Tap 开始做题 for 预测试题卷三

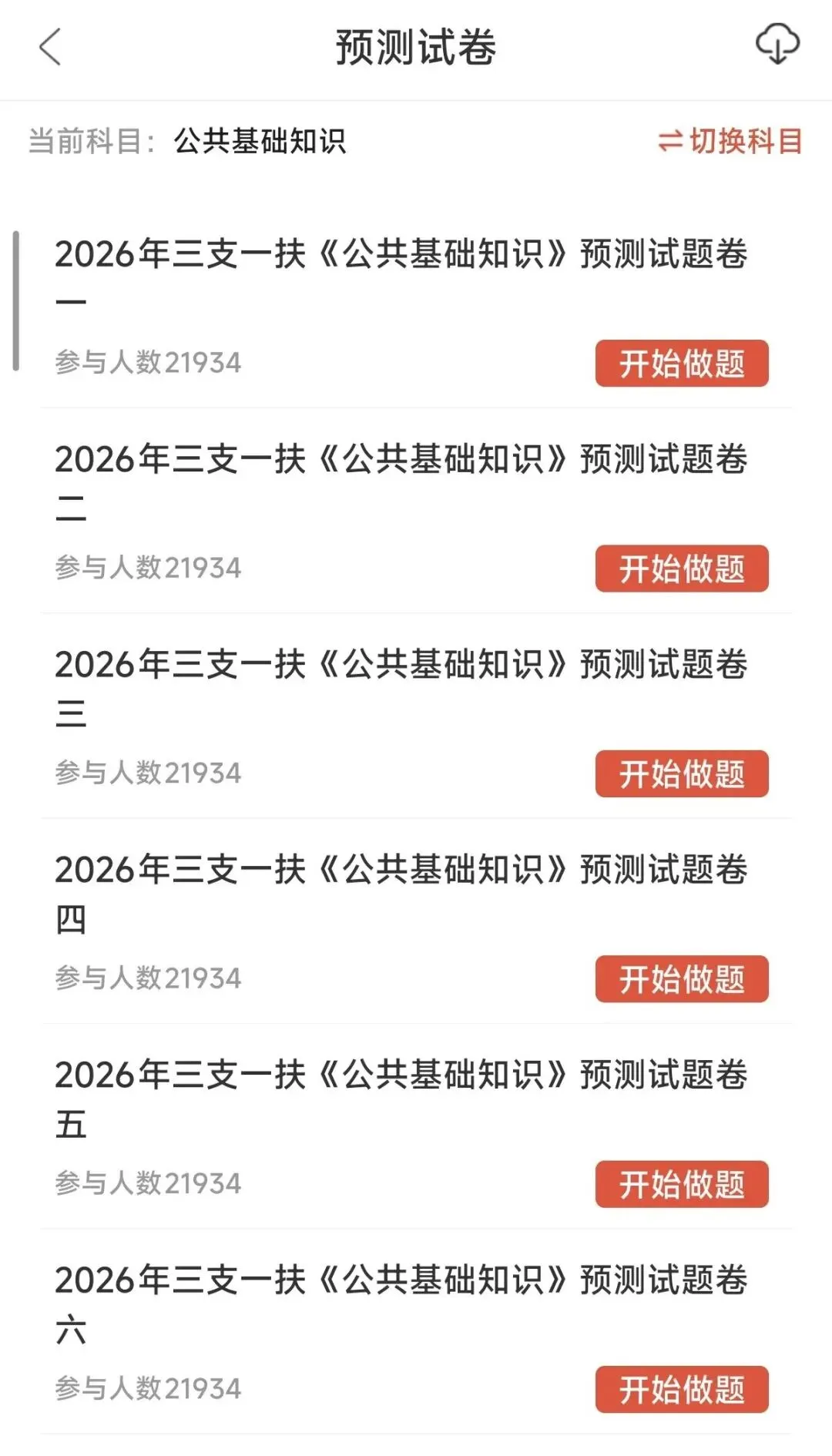[x=681, y=773]
